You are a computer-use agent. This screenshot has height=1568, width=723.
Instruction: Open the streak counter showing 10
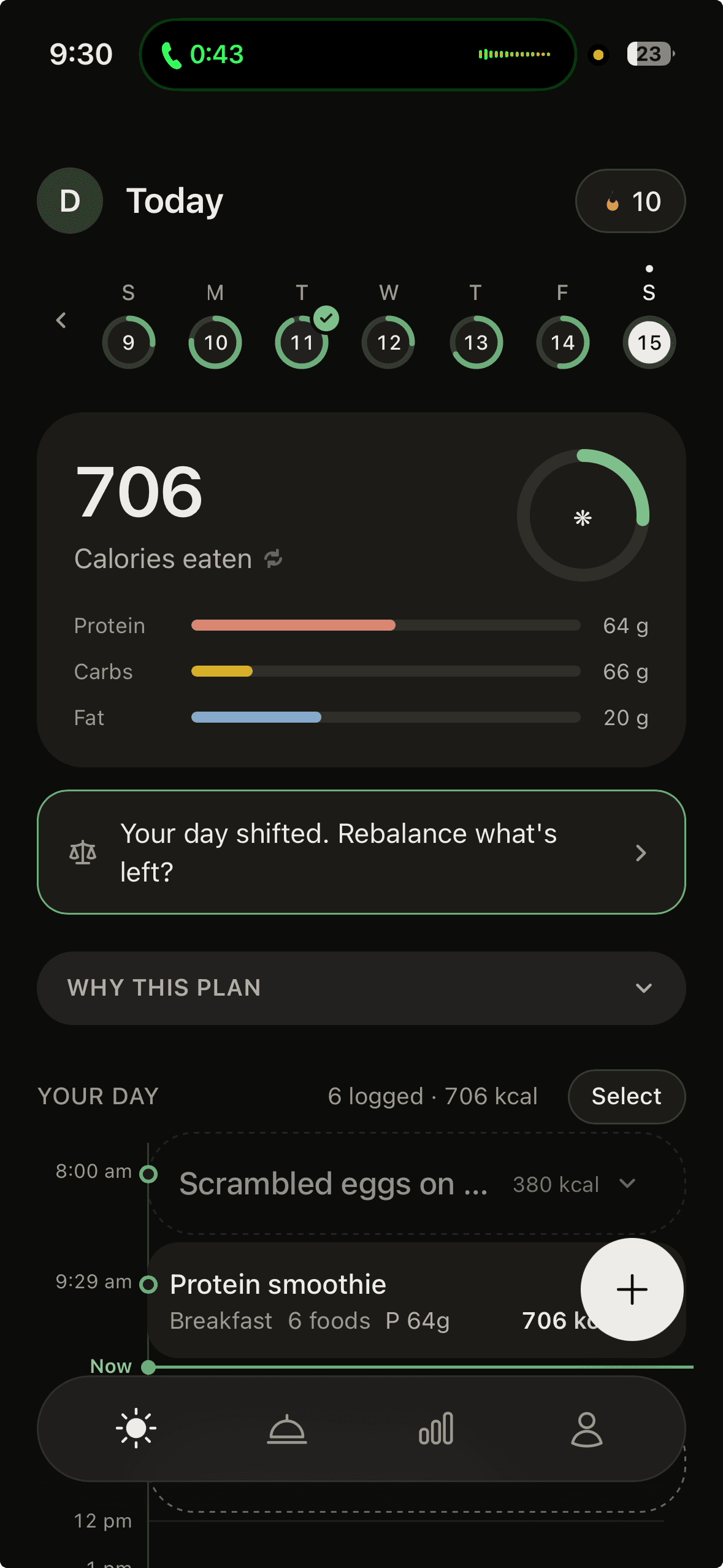[x=630, y=201]
